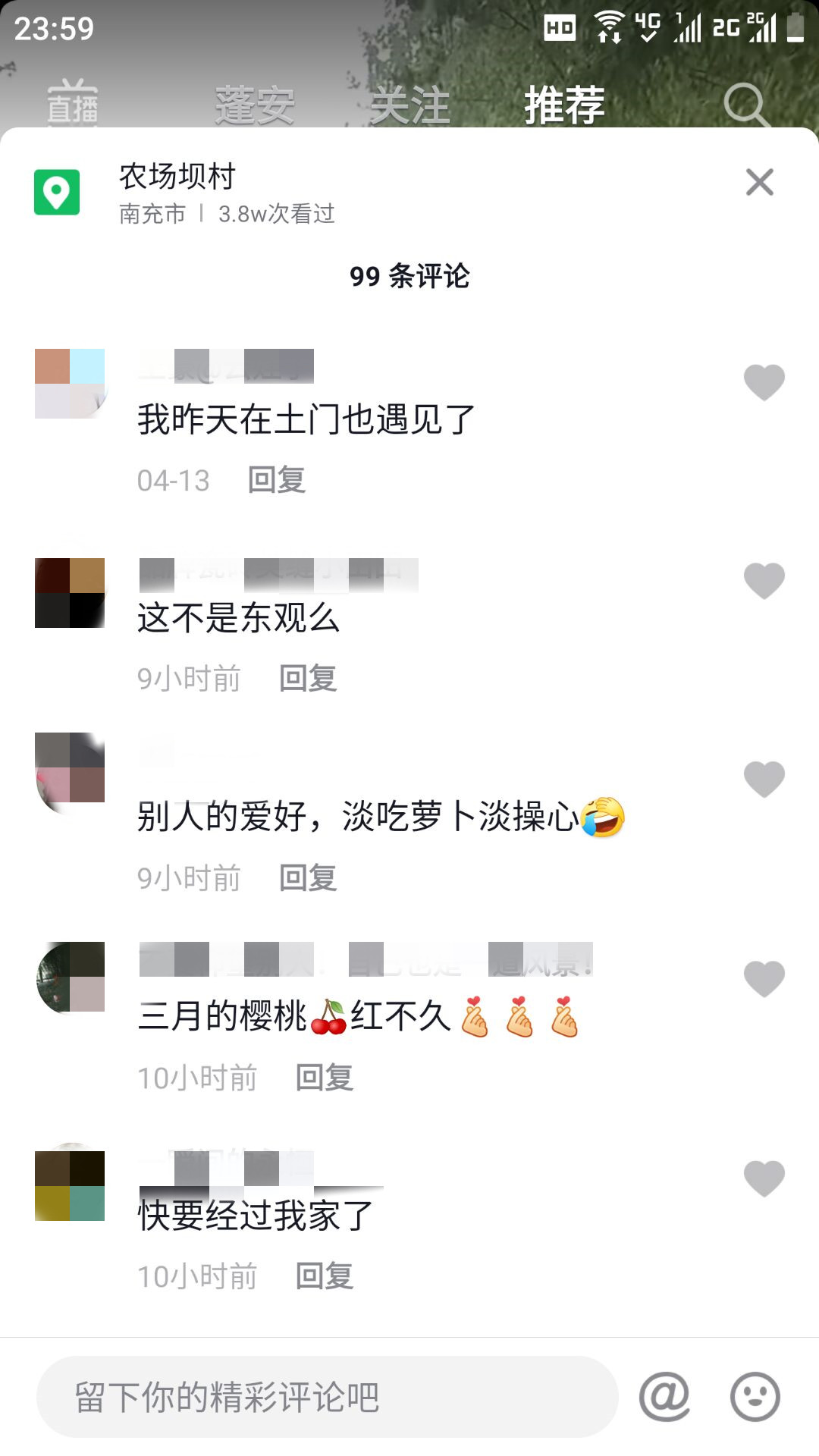Open the 农场坝村 location page

click(177, 177)
